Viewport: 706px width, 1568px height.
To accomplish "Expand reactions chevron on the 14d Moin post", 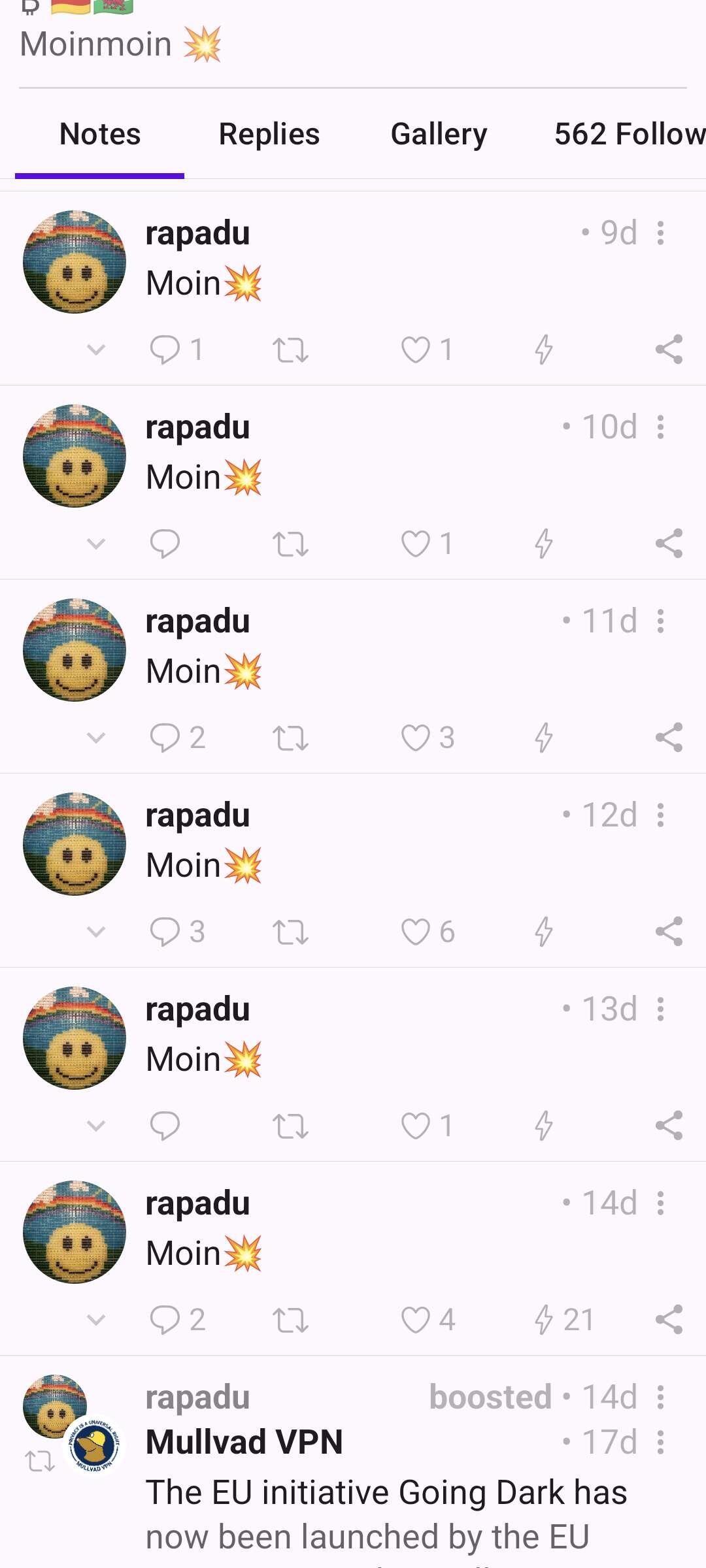I will tap(96, 1320).
